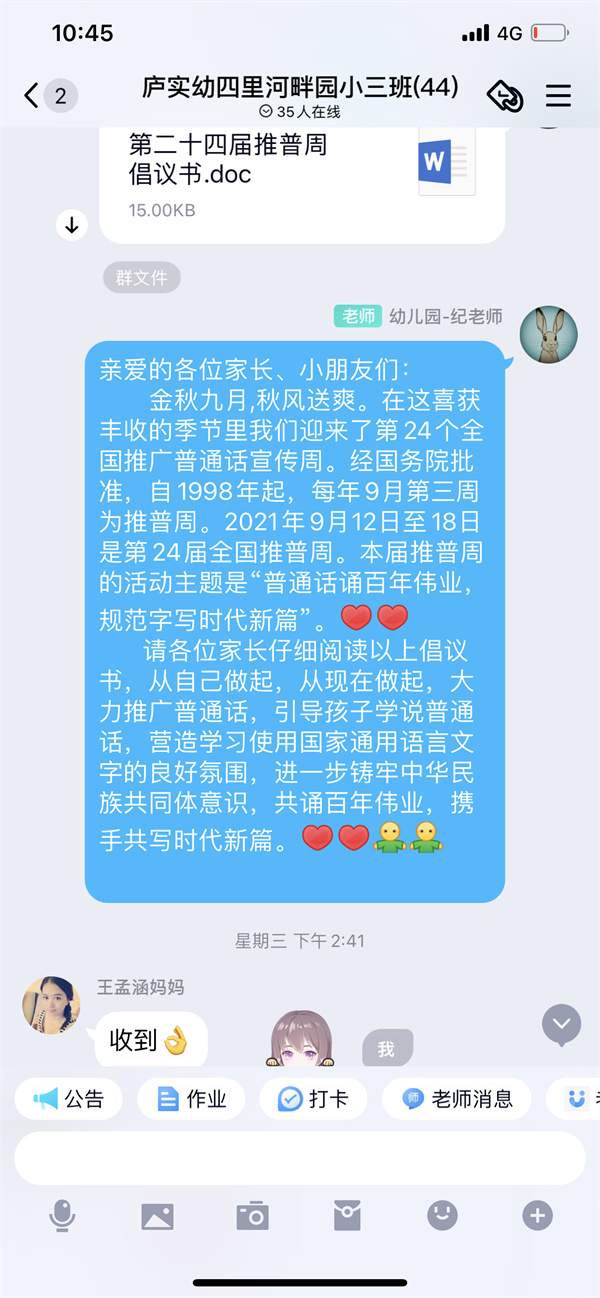
Task: Open the 打卡 shortcut
Action: coord(315,1099)
